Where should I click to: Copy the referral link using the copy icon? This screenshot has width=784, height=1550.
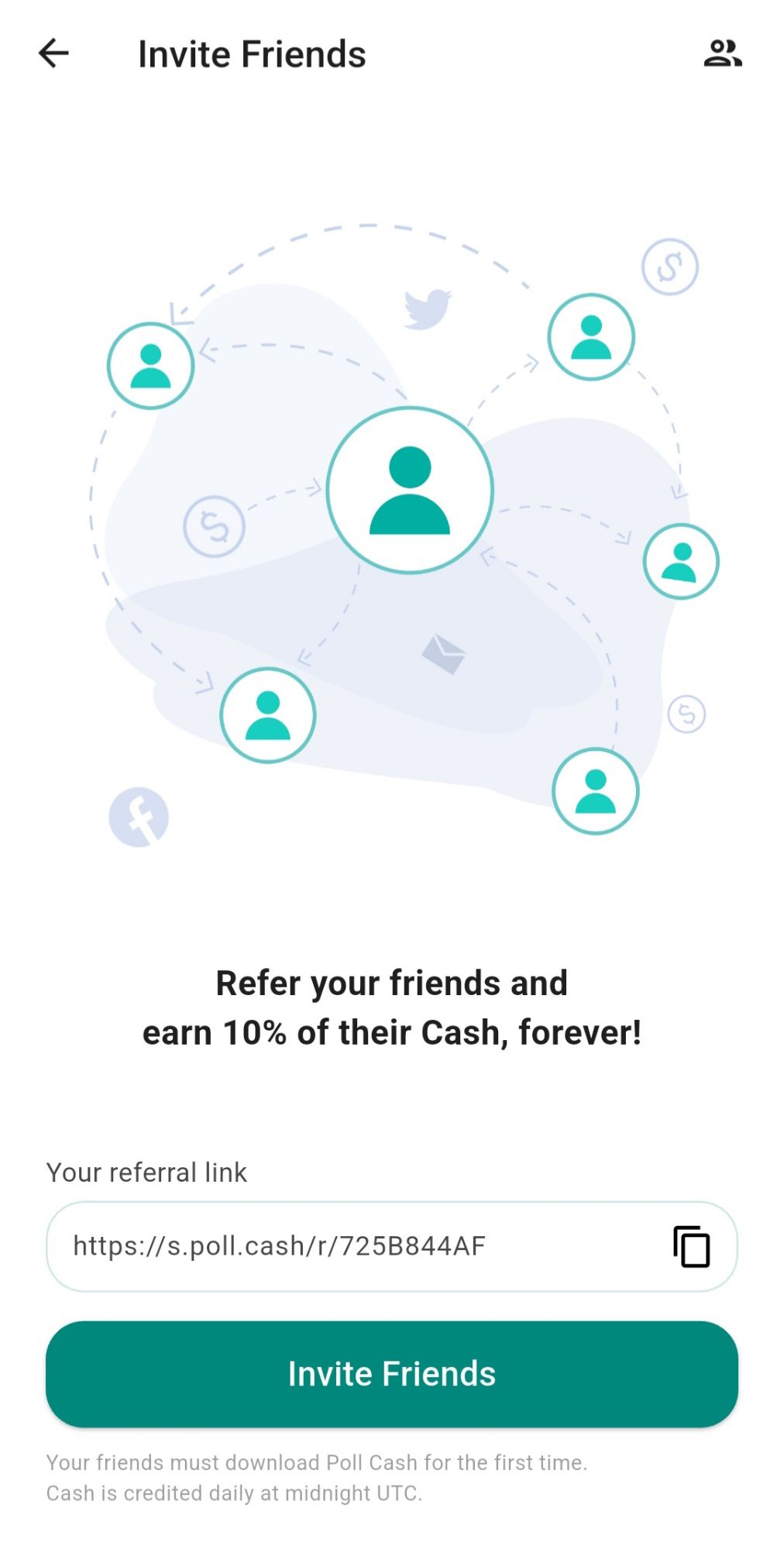point(689,1246)
